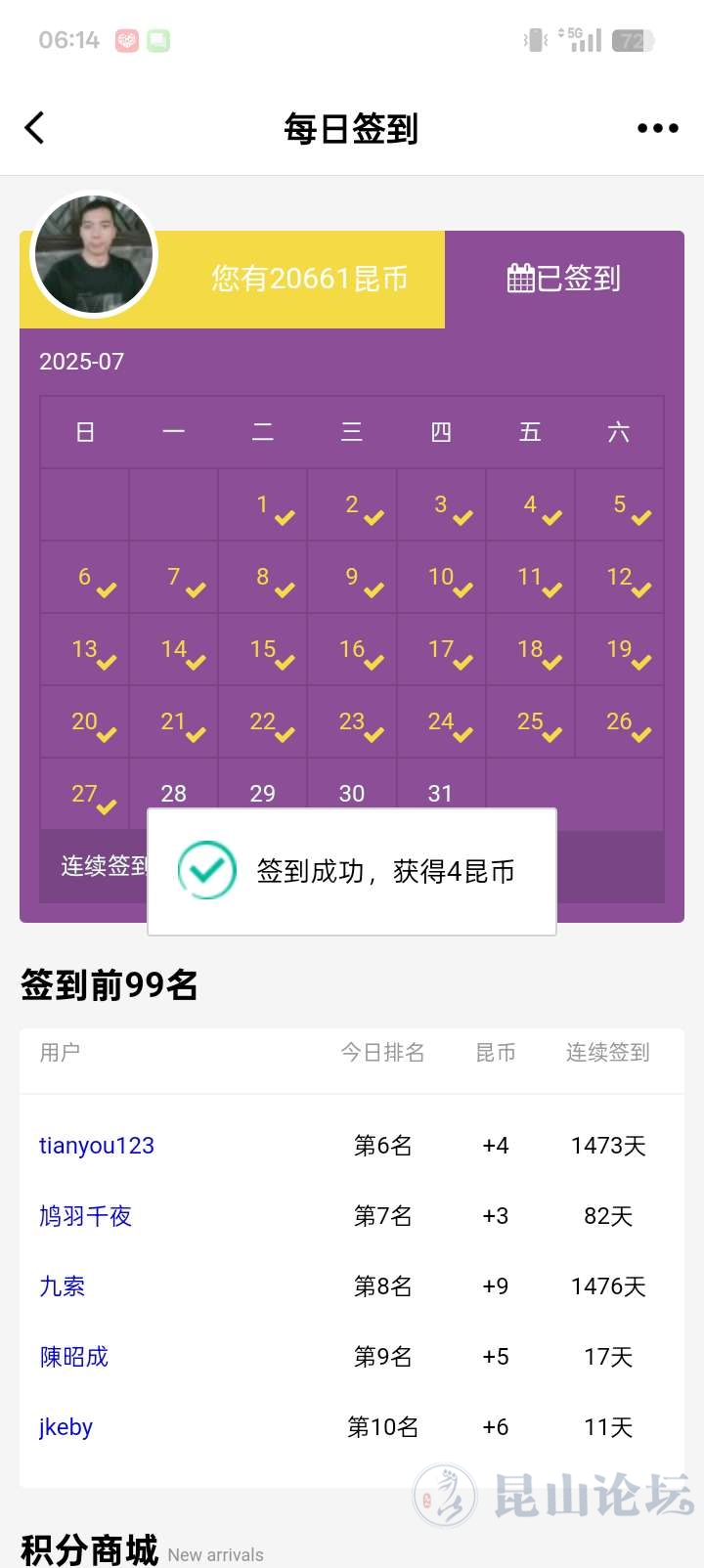Image resolution: width=704 pixels, height=1568 pixels.
Task: Open the three-dot overflow menu
Action: 657,128
